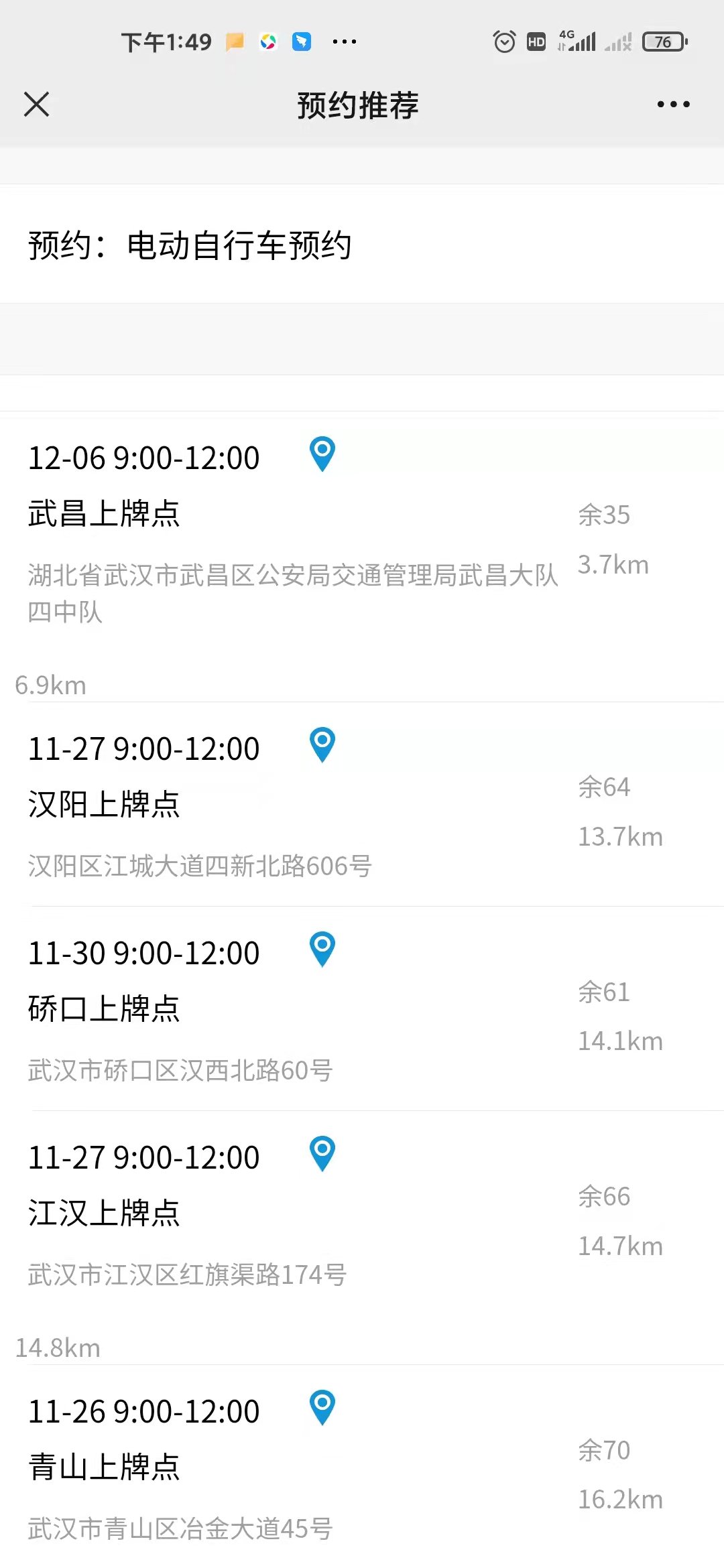
Task: View 武昌上牌点 location on map
Action: [322, 454]
